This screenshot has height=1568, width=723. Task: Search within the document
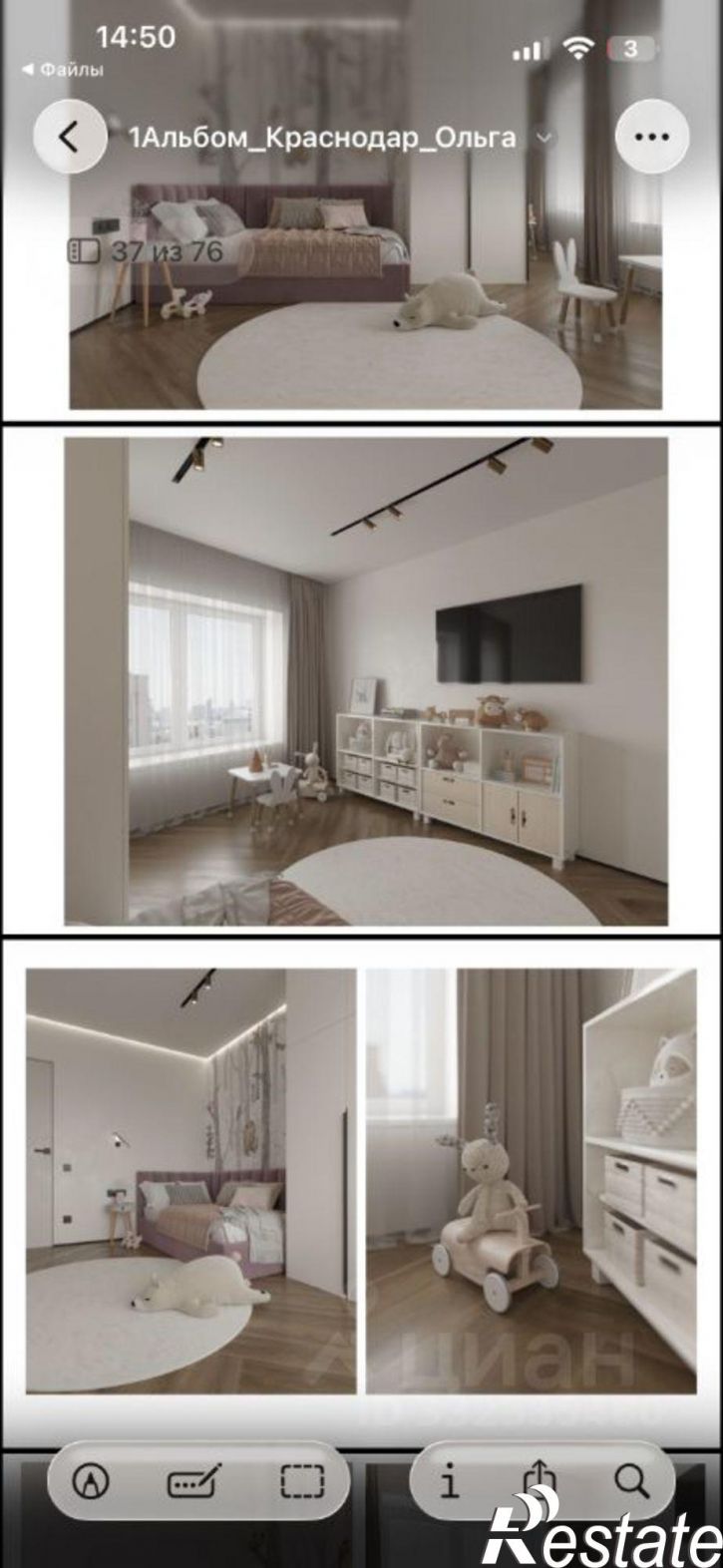(x=631, y=1482)
